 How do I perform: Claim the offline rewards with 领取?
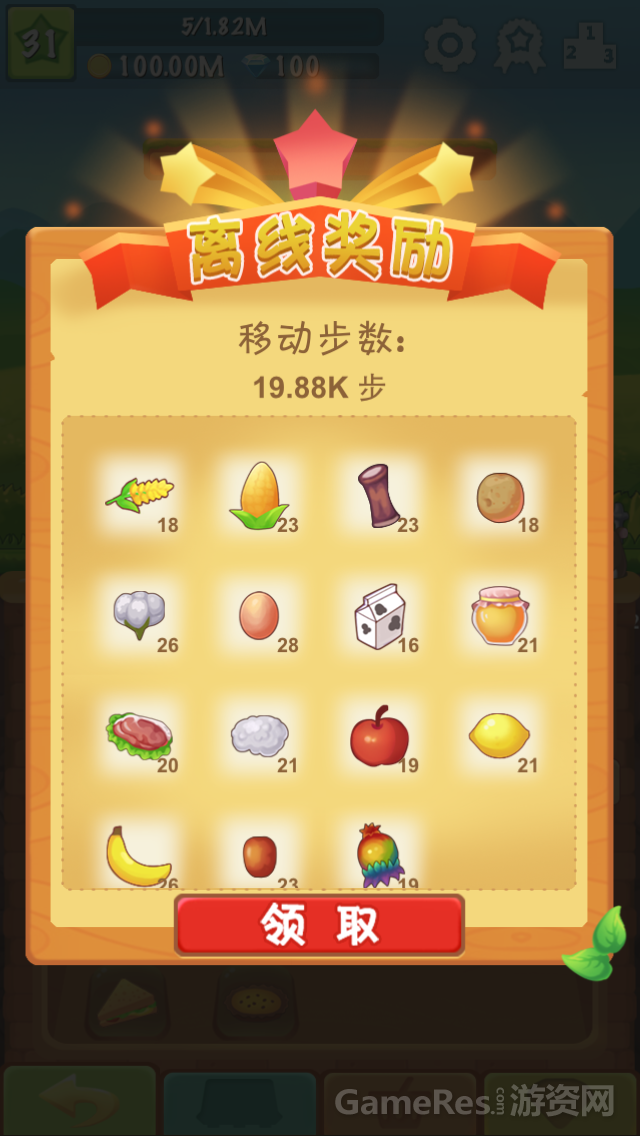[319, 925]
